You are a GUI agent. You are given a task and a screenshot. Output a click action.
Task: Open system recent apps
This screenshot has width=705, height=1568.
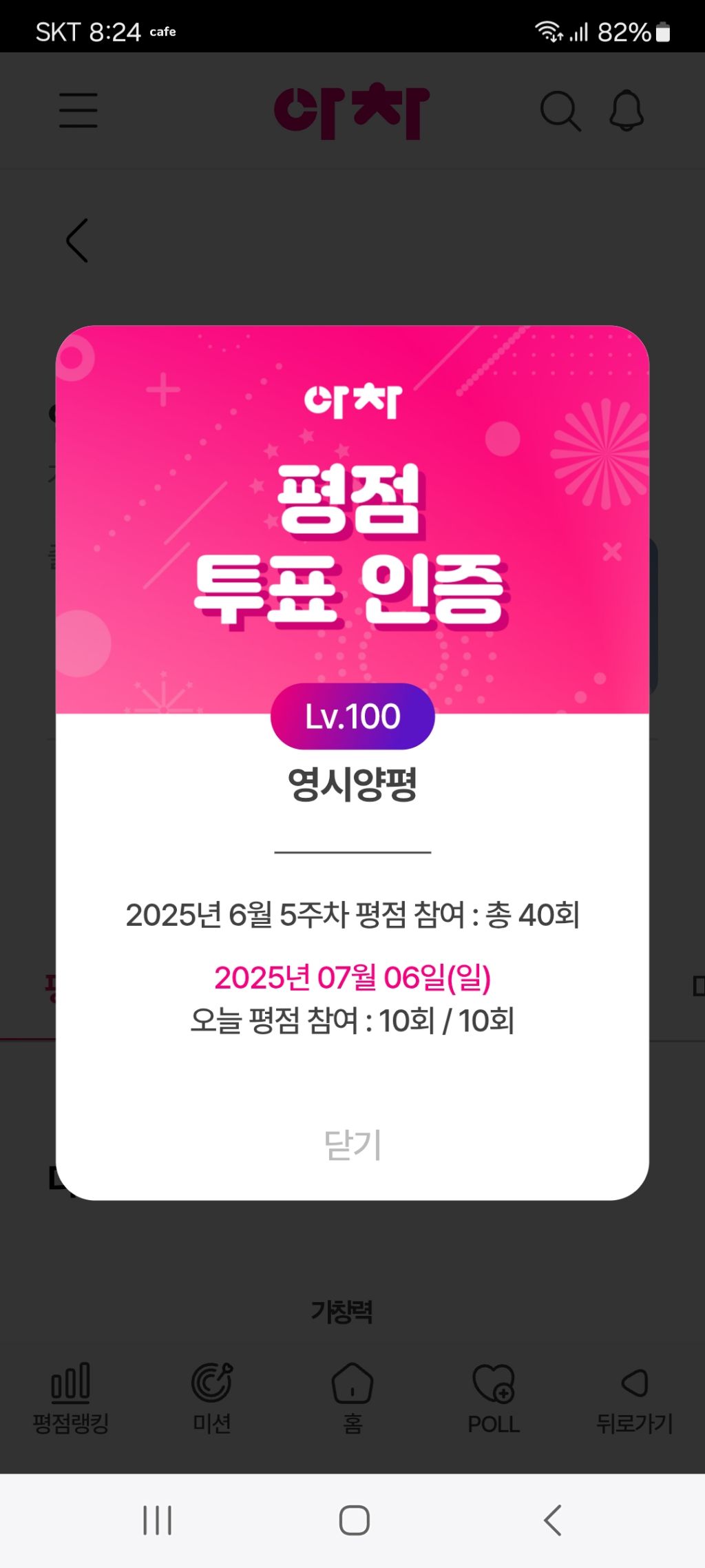coord(157,1520)
